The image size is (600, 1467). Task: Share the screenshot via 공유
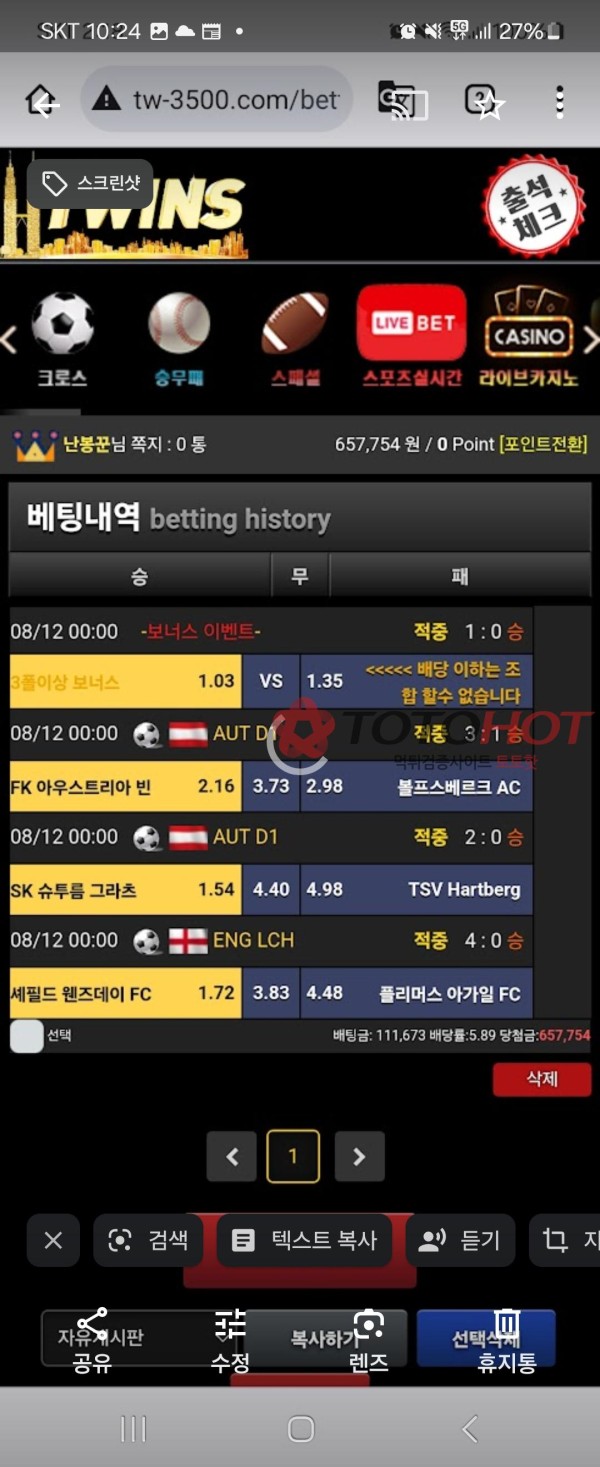click(92, 1340)
